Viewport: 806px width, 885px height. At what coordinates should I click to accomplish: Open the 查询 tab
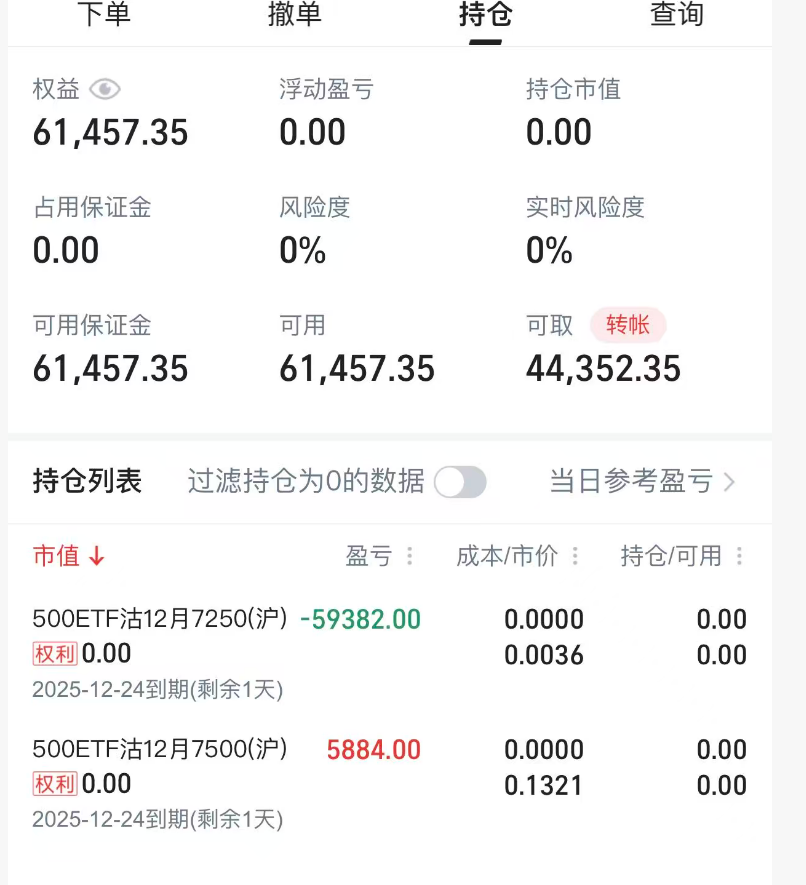[x=677, y=15]
